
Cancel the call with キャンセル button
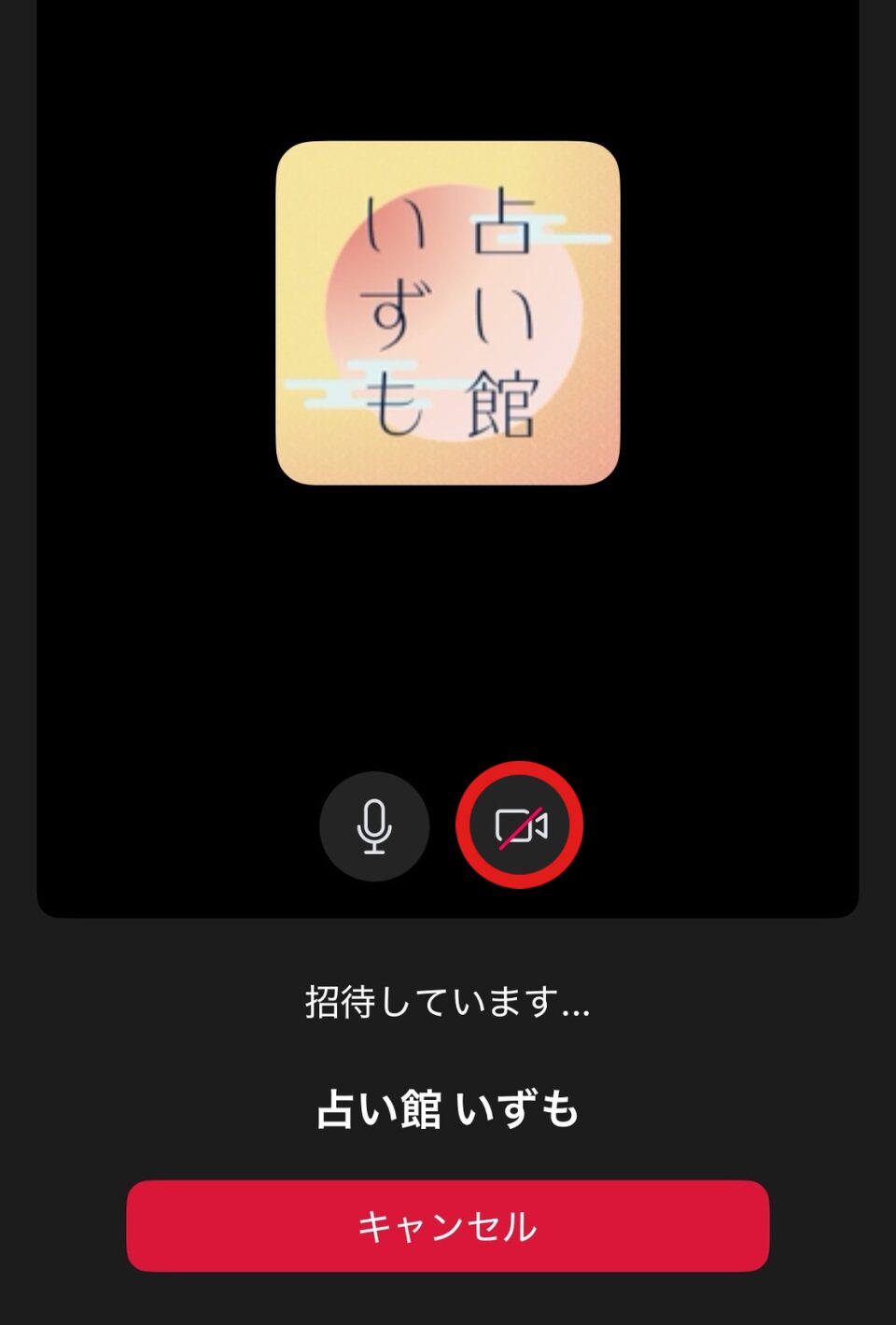tap(448, 1226)
